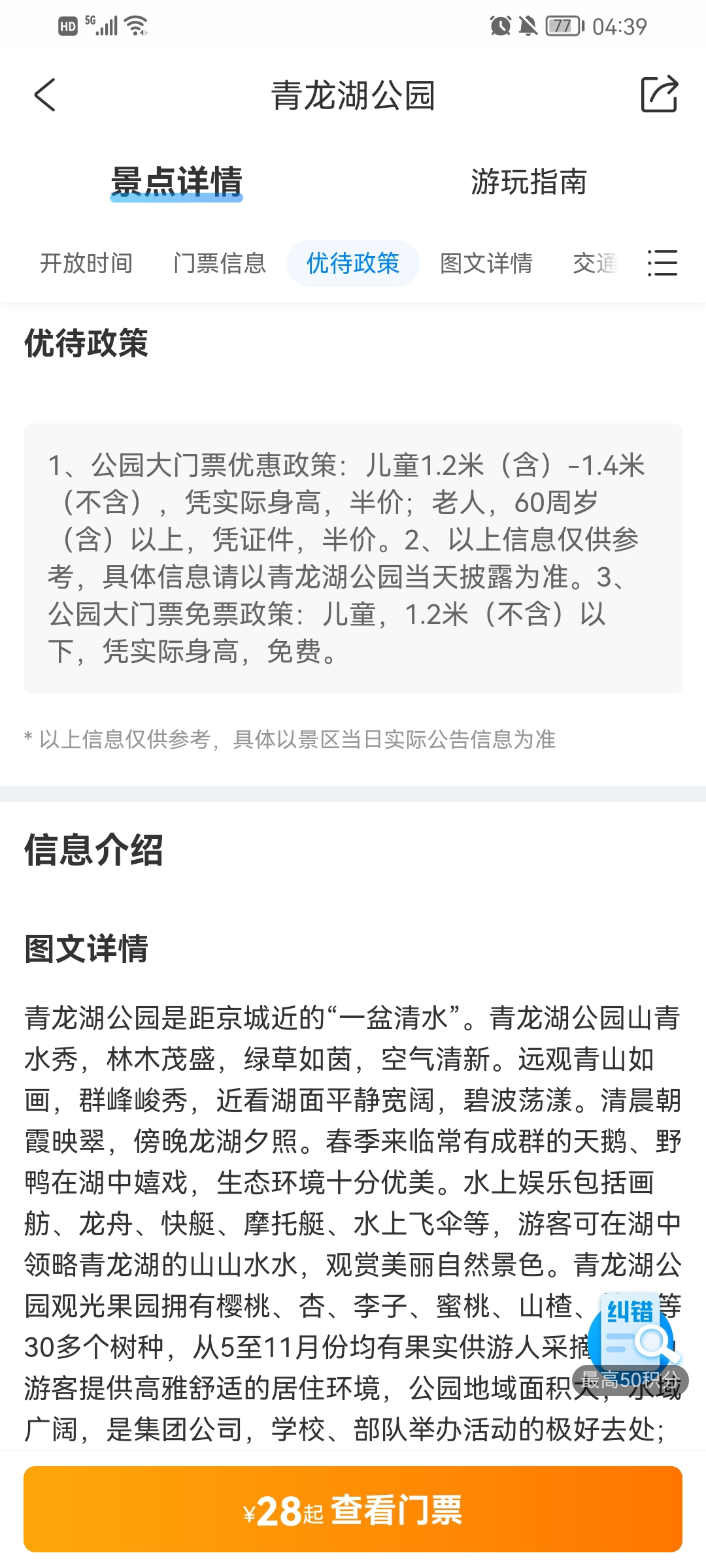This screenshot has width=706, height=1568.
Task: Jump to the 门票信息 section
Action: 220,263
